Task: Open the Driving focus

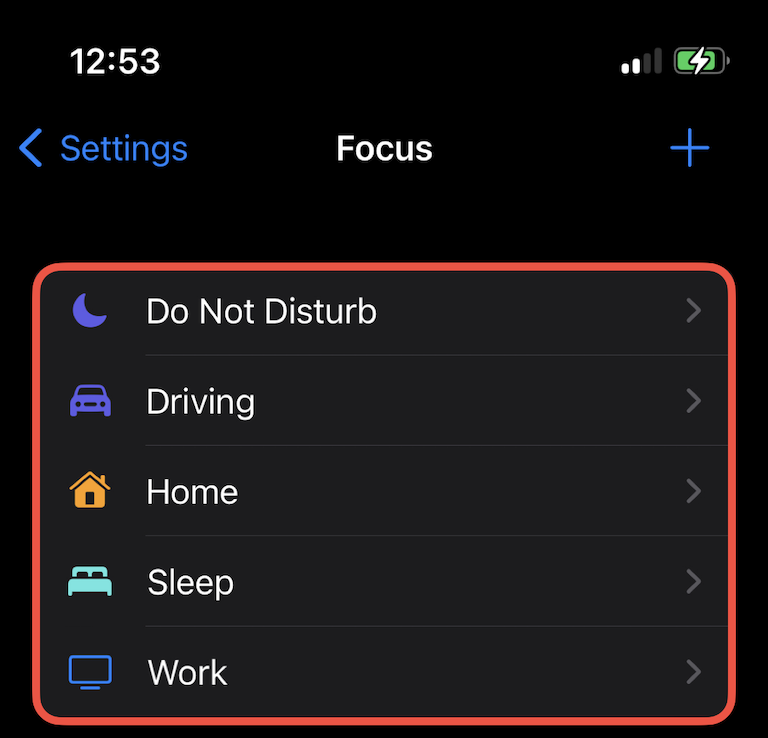Action: tap(384, 401)
